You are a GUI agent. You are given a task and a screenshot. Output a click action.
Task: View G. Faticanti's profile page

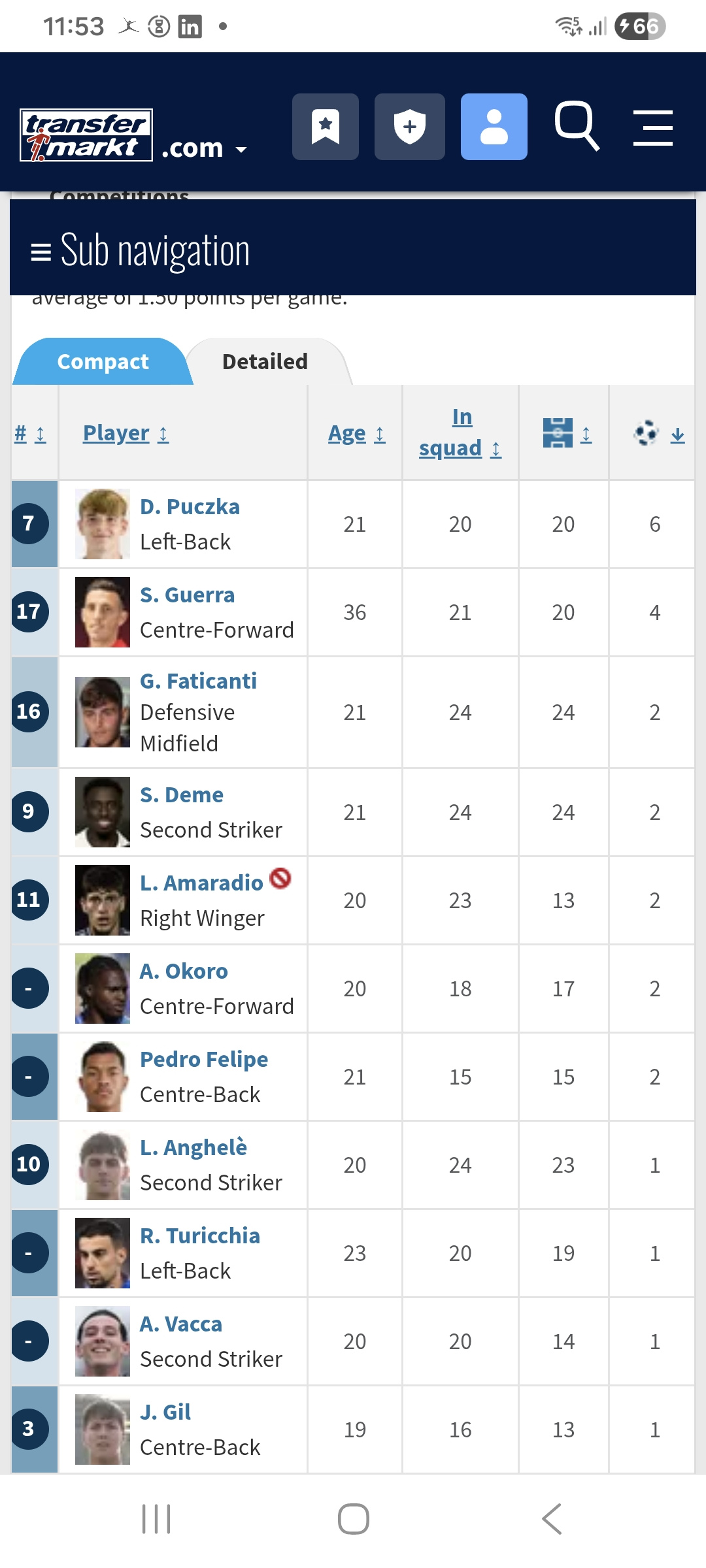198,681
